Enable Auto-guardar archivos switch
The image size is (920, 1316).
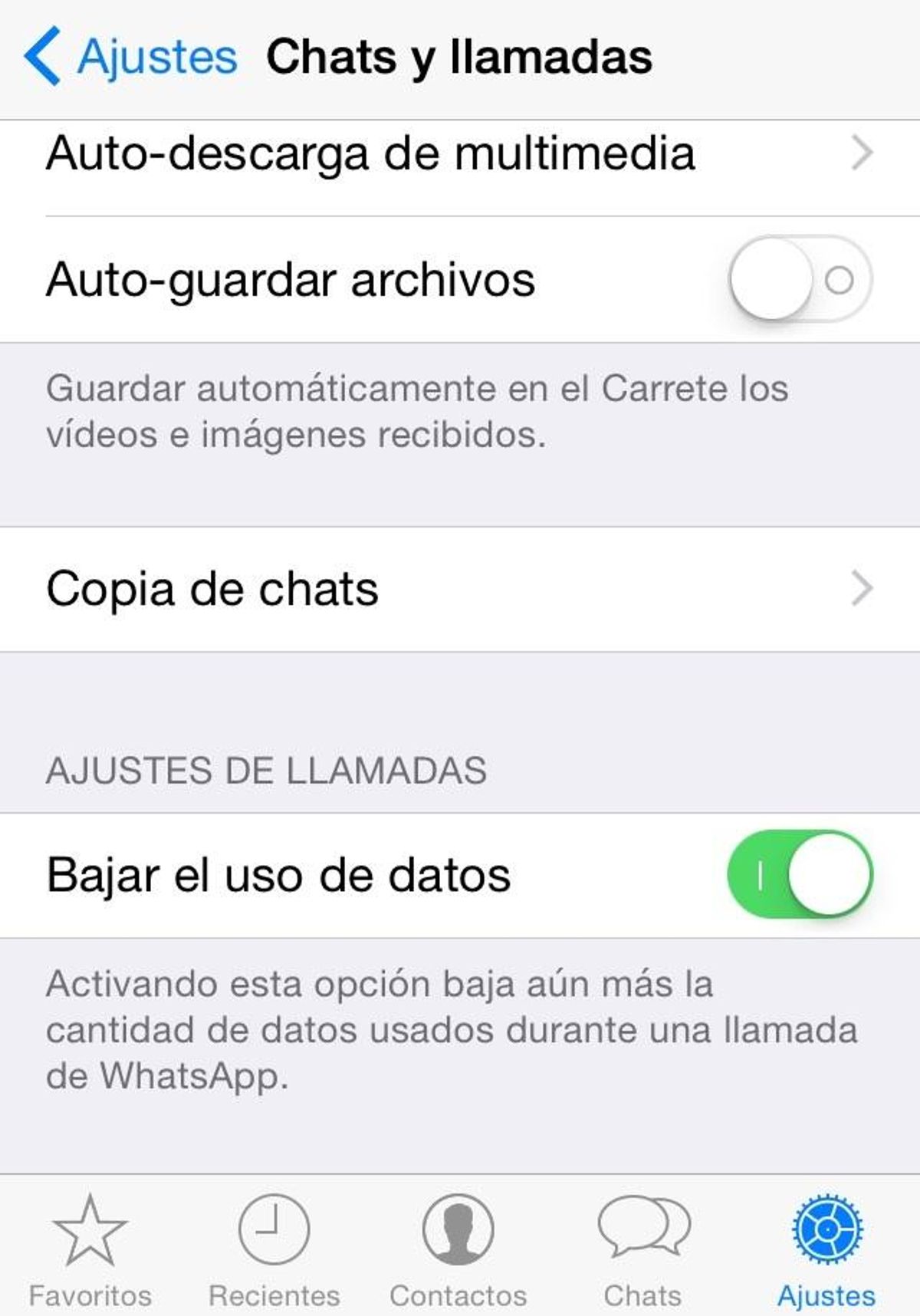pyautogui.click(x=800, y=279)
